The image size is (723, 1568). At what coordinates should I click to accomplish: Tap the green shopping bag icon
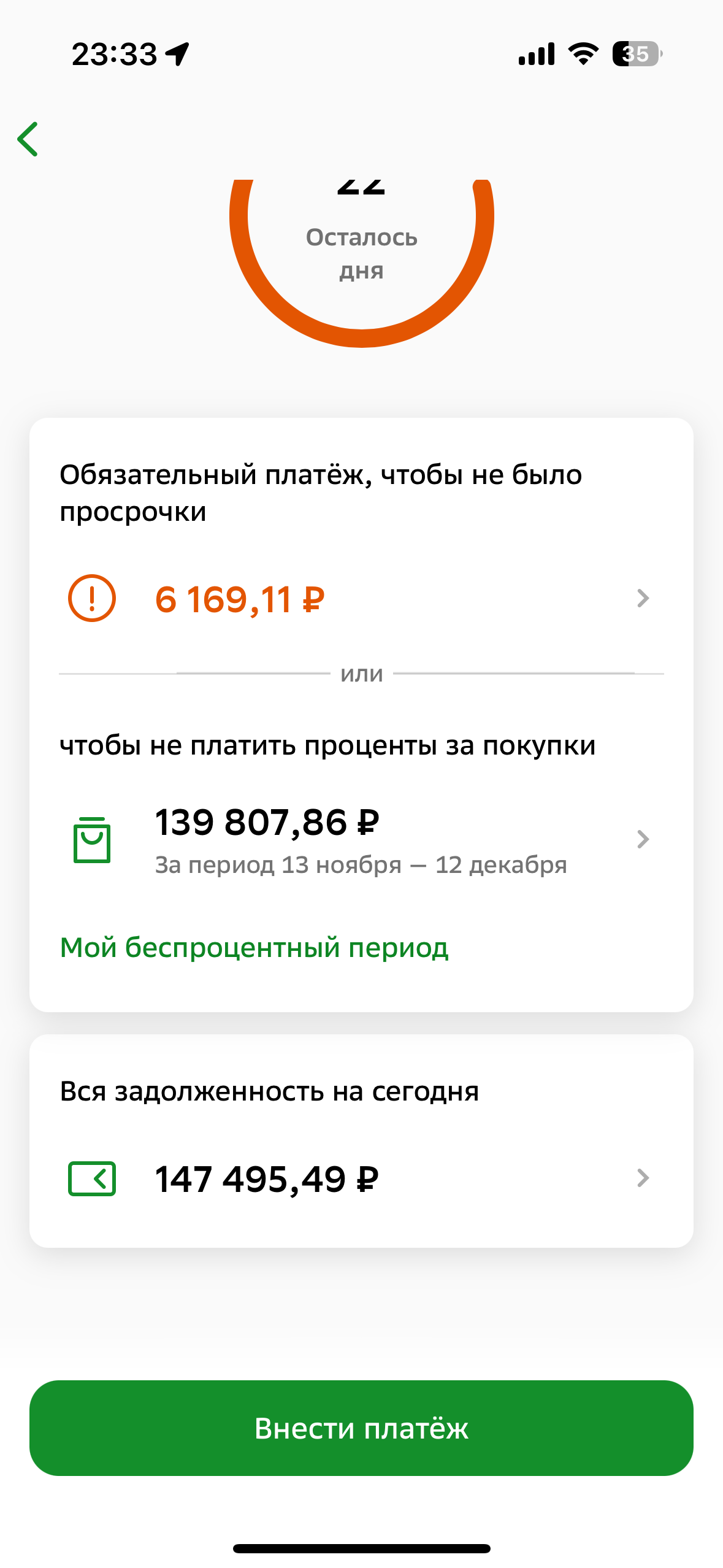tap(91, 840)
